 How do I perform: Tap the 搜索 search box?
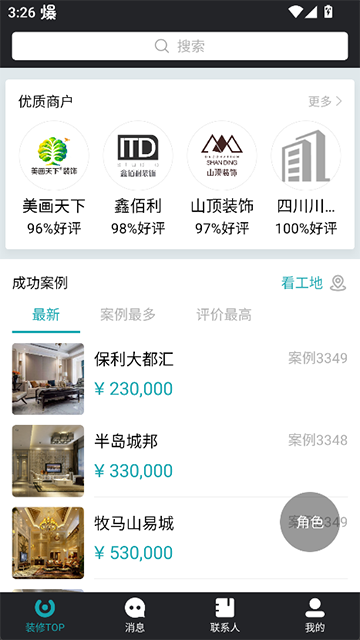point(180,46)
